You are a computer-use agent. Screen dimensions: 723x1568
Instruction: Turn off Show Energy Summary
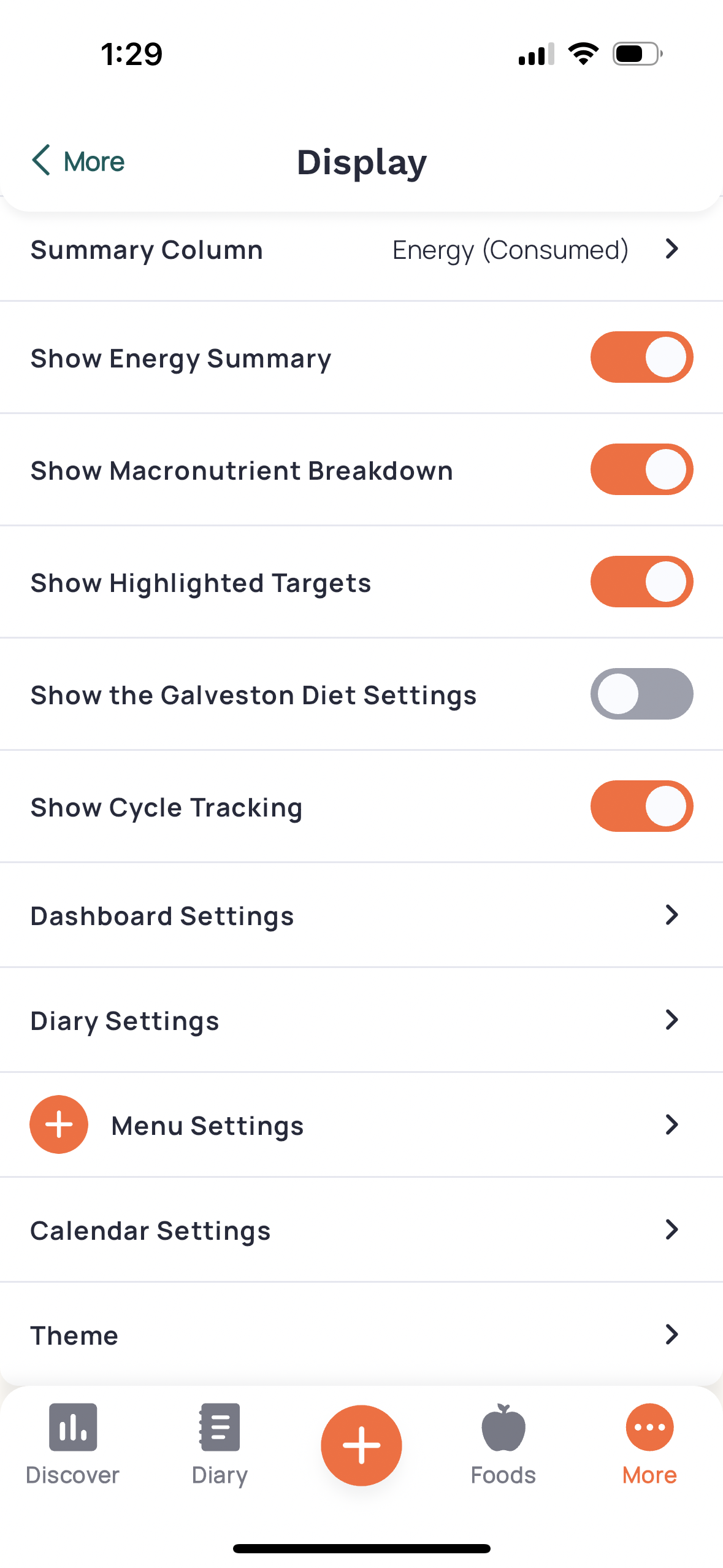pos(641,357)
